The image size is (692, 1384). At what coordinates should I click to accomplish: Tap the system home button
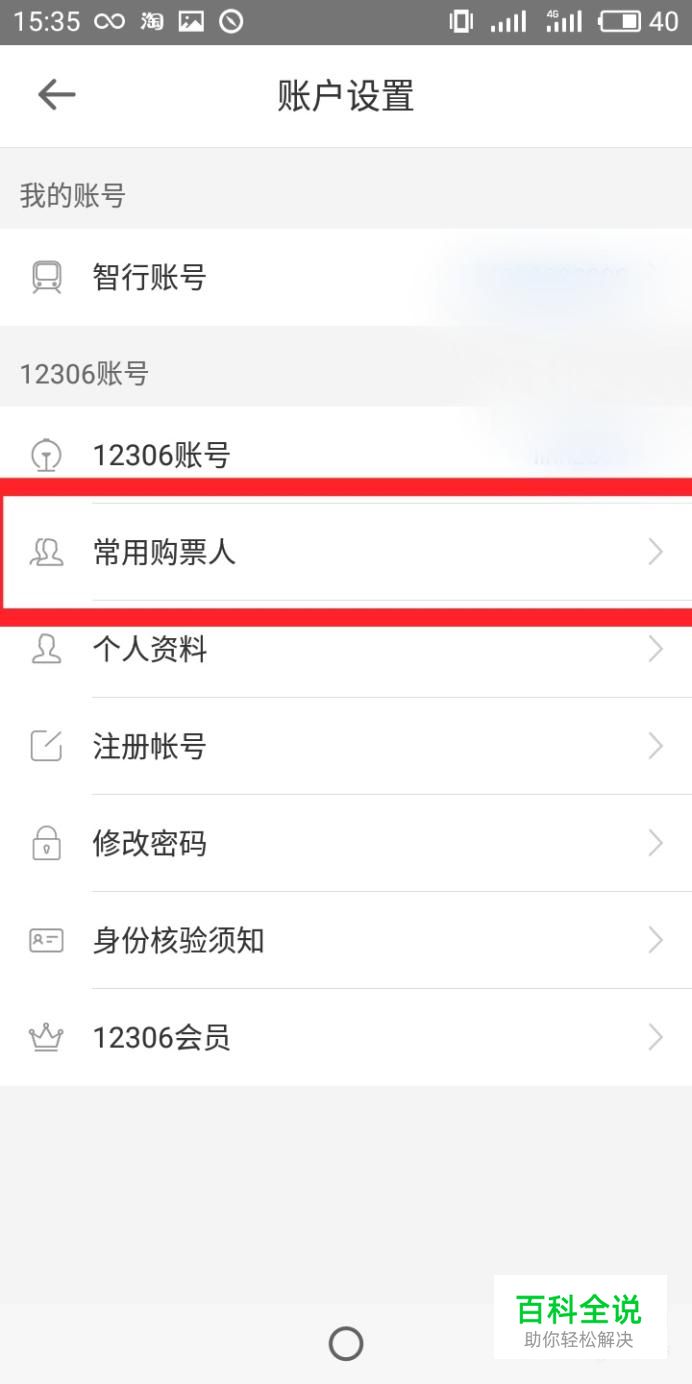click(x=346, y=1343)
